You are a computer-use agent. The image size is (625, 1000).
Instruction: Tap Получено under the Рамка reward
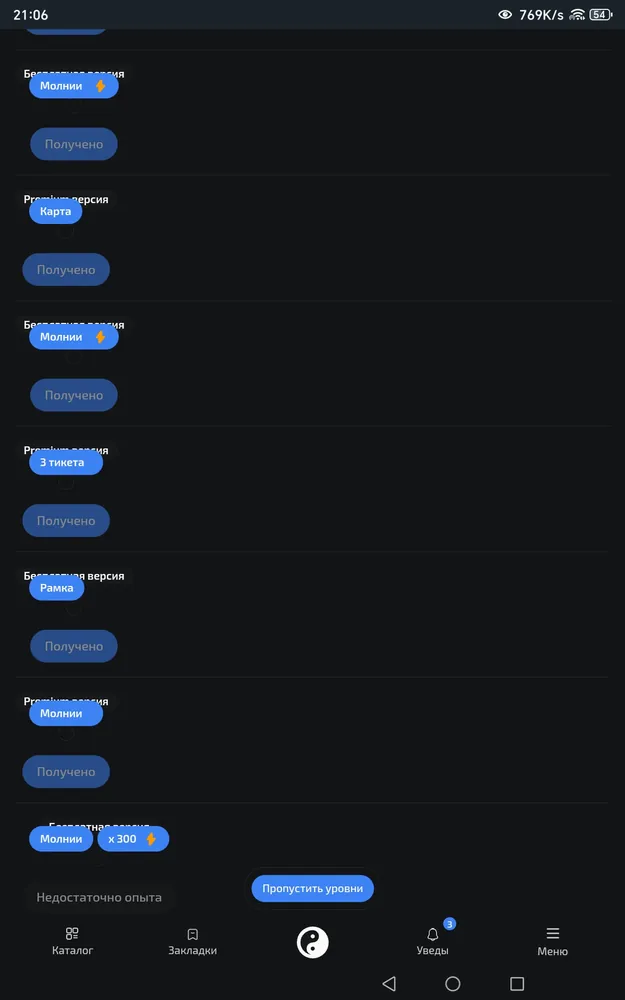point(74,646)
